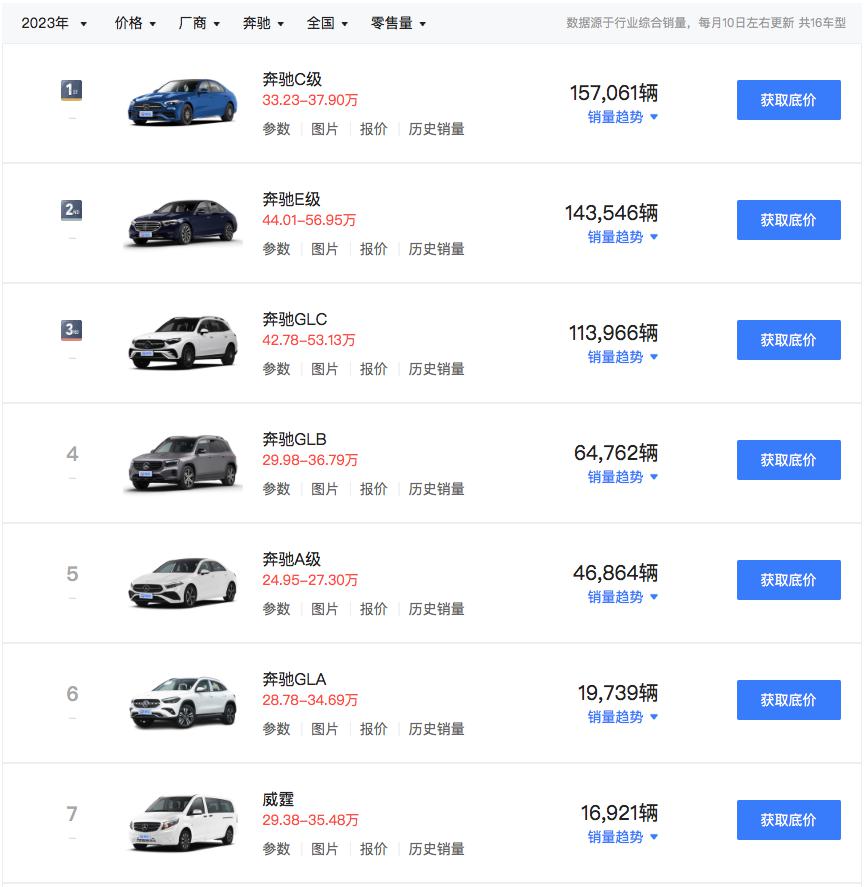Select the 奔驰E级 model name

[291, 199]
